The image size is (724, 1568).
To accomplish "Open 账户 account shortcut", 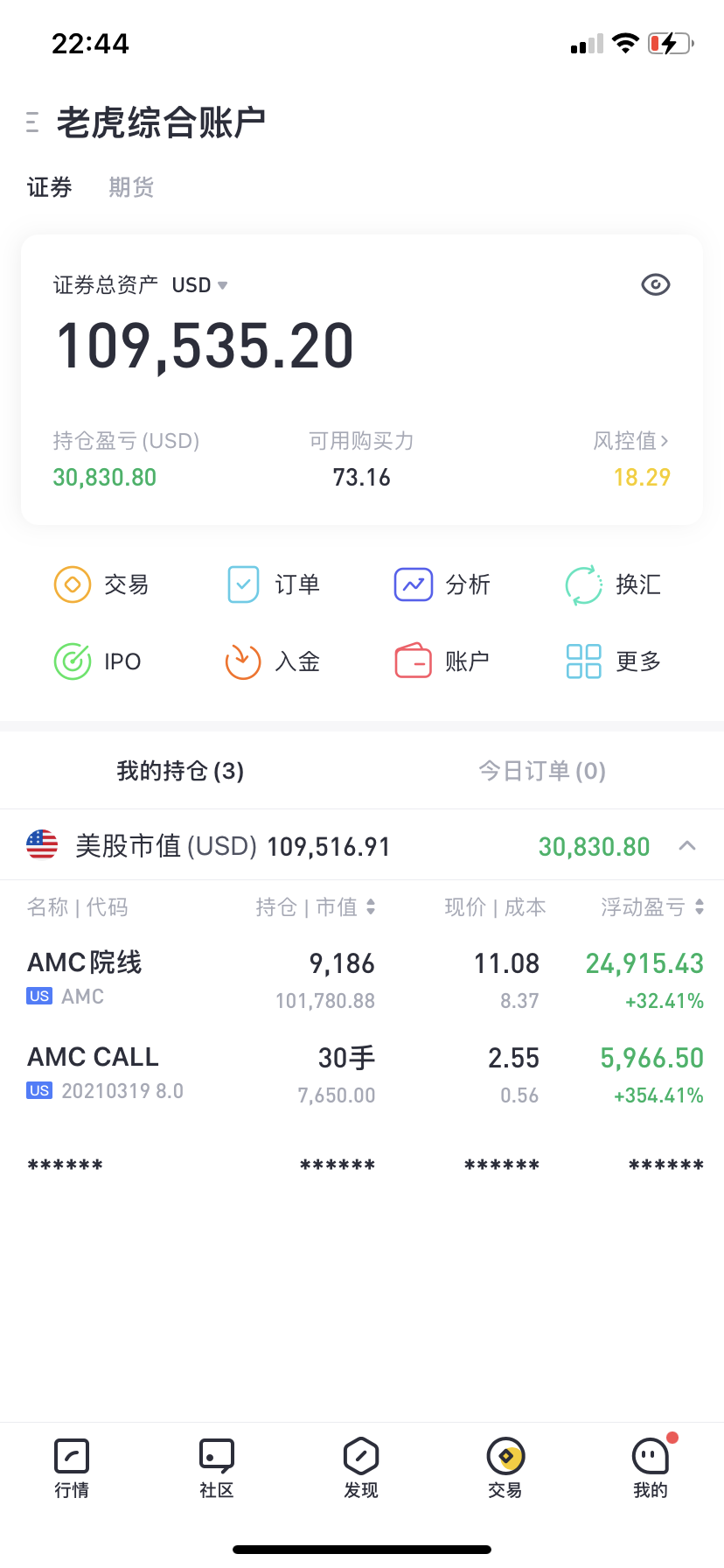I will [442, 661].
